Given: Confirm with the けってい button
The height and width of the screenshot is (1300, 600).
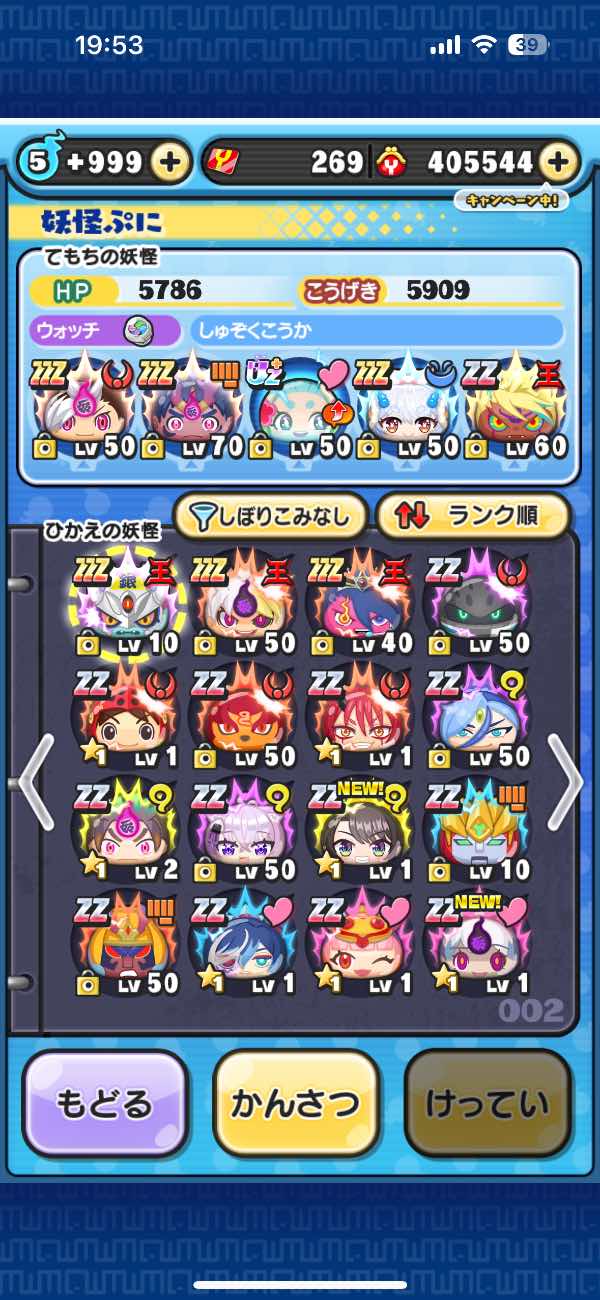Looking at the screenshot, I should point(488,1103).
